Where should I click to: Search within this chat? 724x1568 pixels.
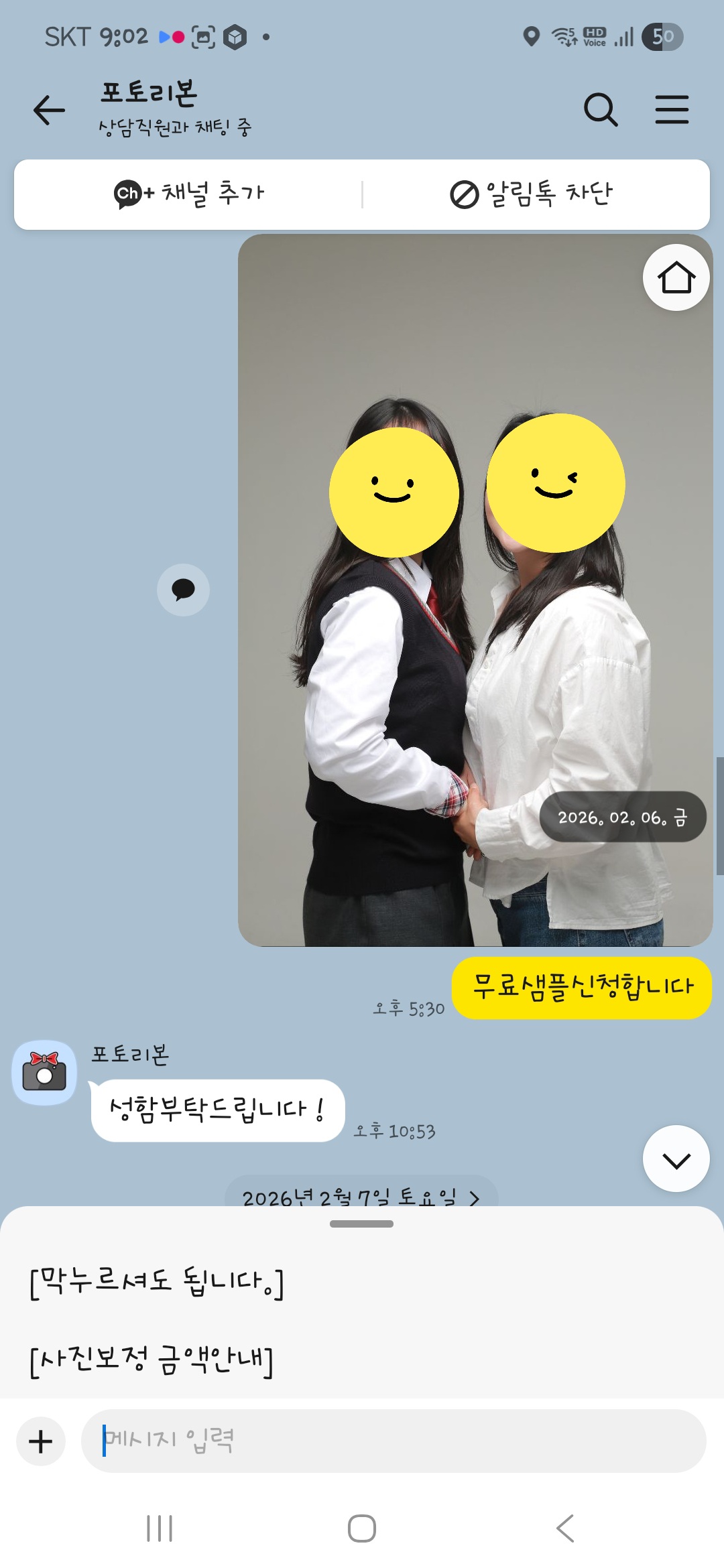601,110
